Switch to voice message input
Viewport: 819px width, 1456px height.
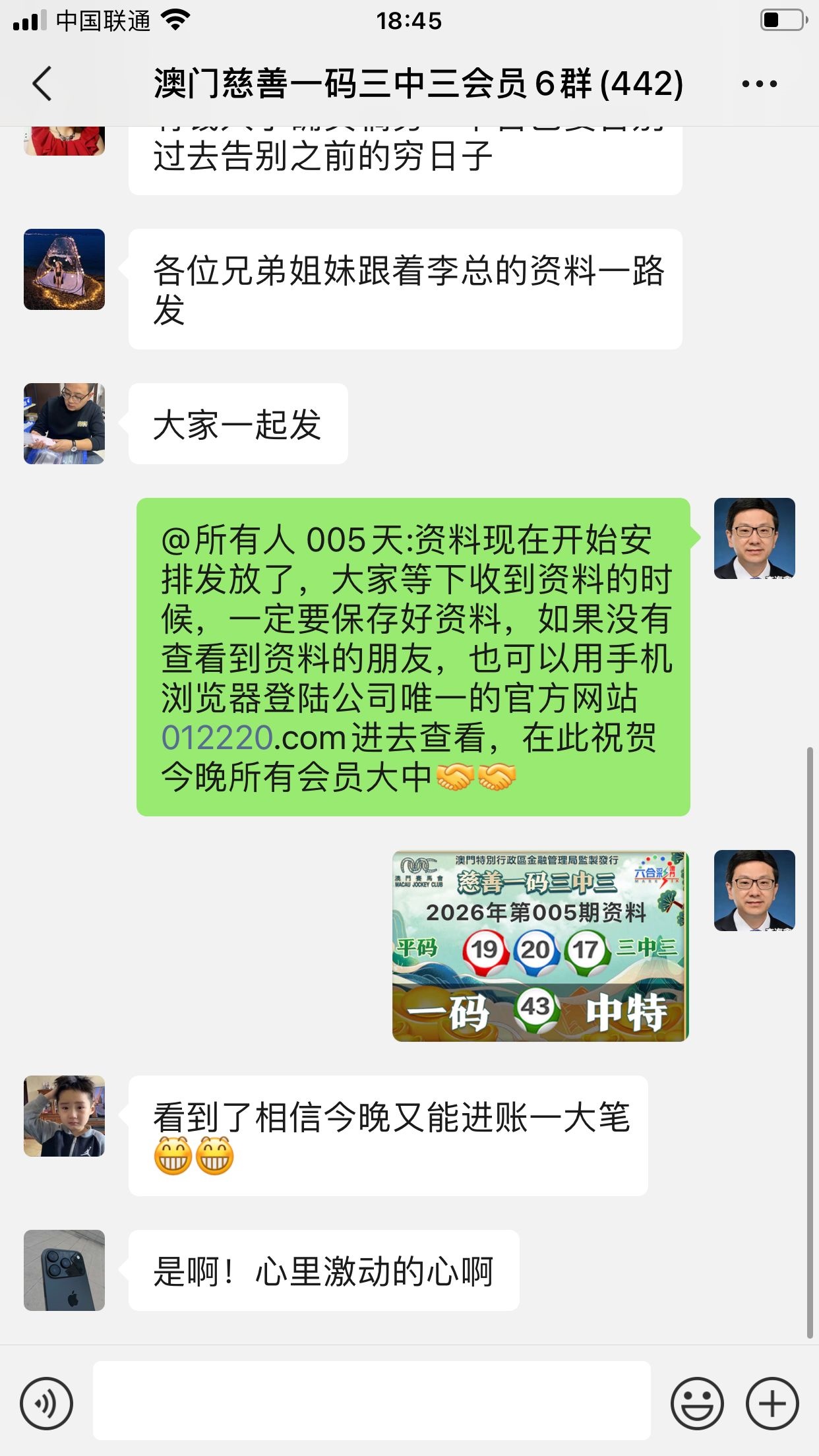[x=46, y=1403]
